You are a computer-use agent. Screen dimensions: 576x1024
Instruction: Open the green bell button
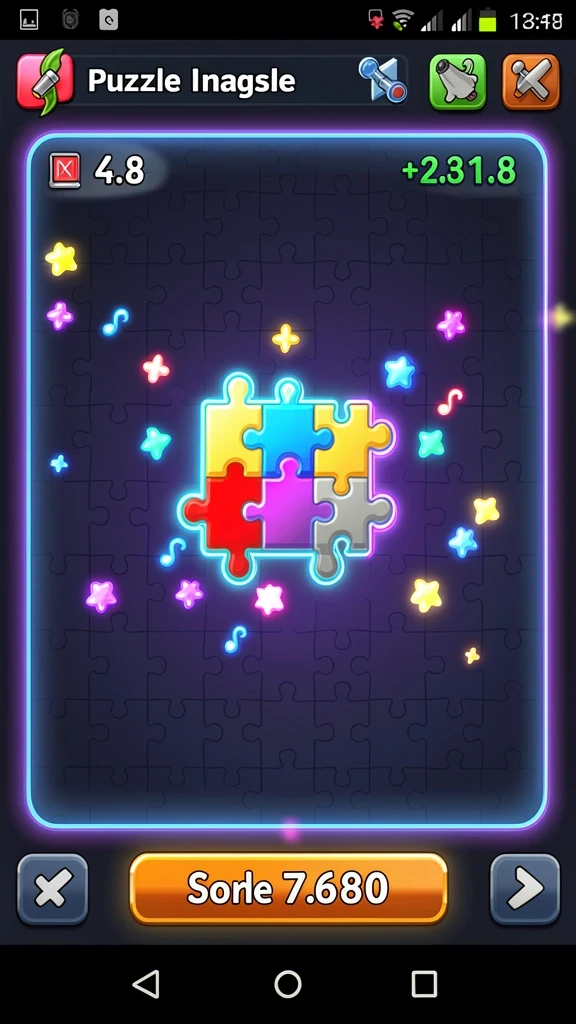(458, 81)
